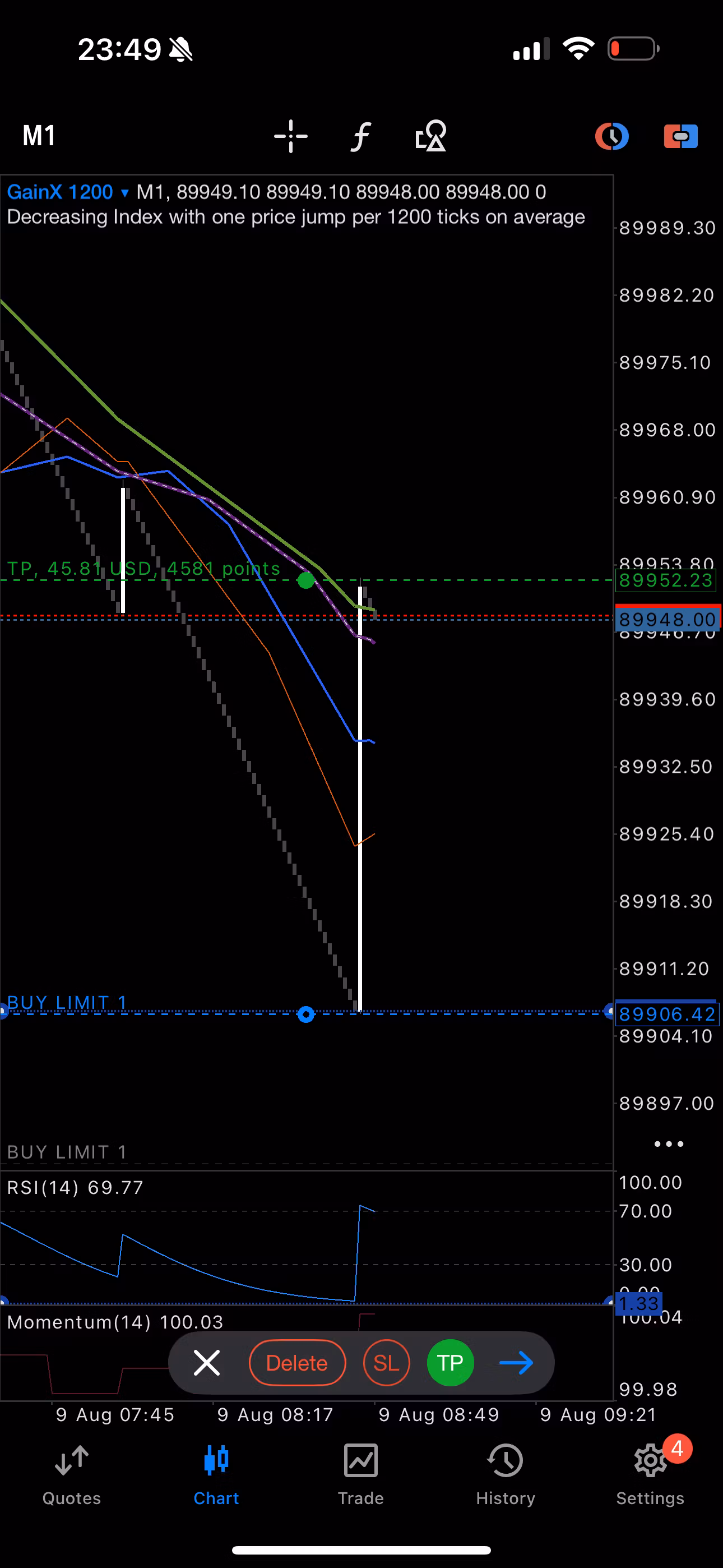This screenshot has width=723, height=1568.
Task: Enable the crosshair tool
Action: click(291, 136)
